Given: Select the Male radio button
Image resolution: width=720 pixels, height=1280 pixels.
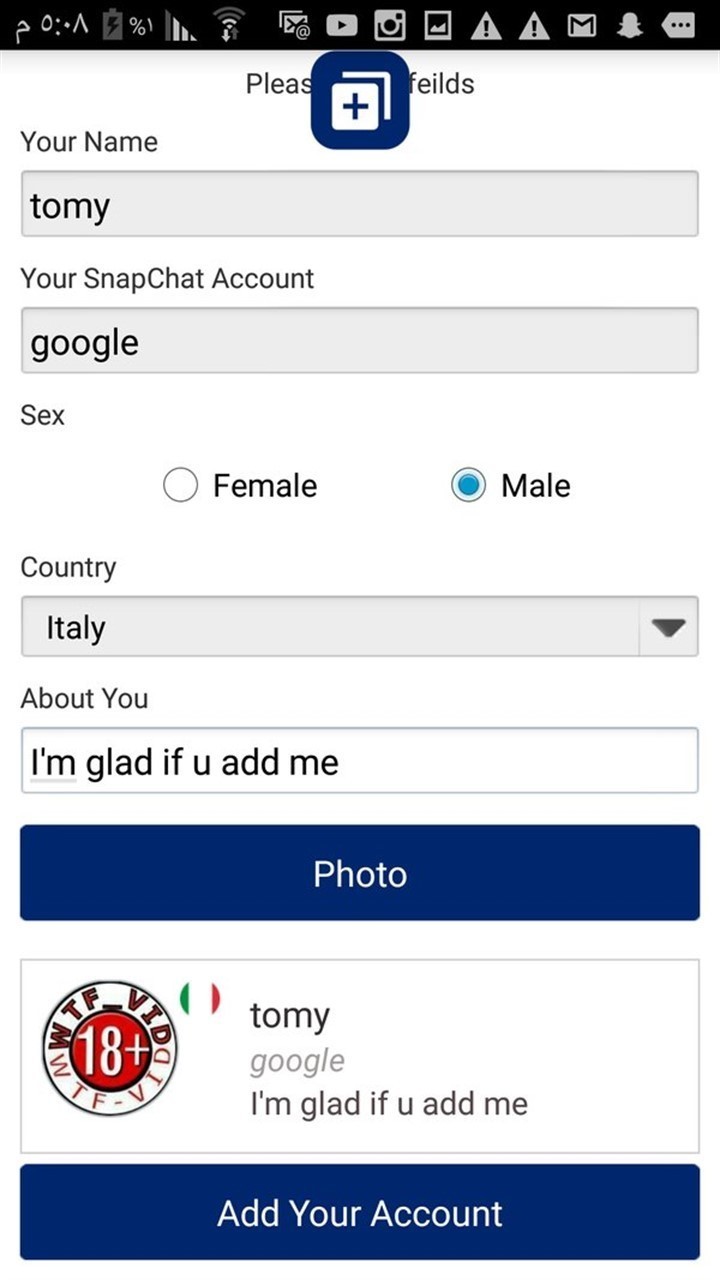Looking at the screenshot, I should click(468, 486).
